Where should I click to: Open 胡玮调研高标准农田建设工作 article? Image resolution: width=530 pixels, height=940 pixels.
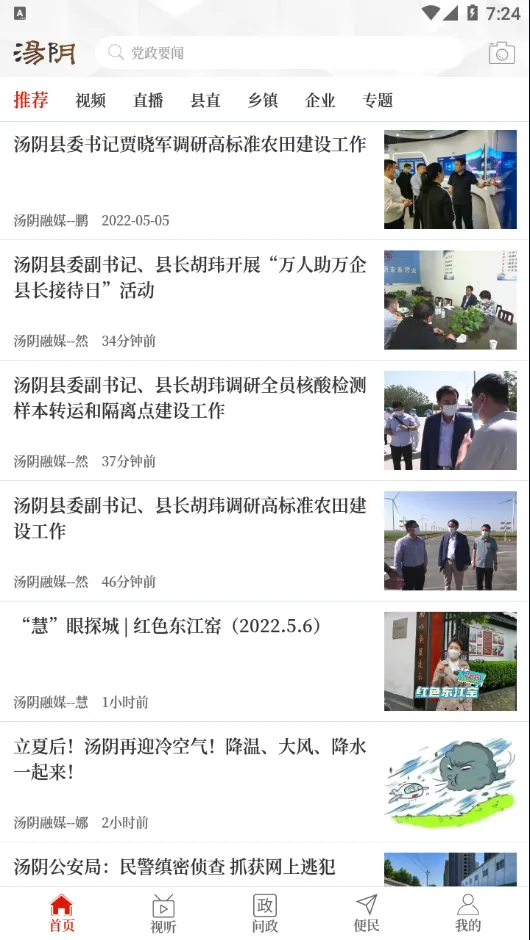(x=265, y=541)
